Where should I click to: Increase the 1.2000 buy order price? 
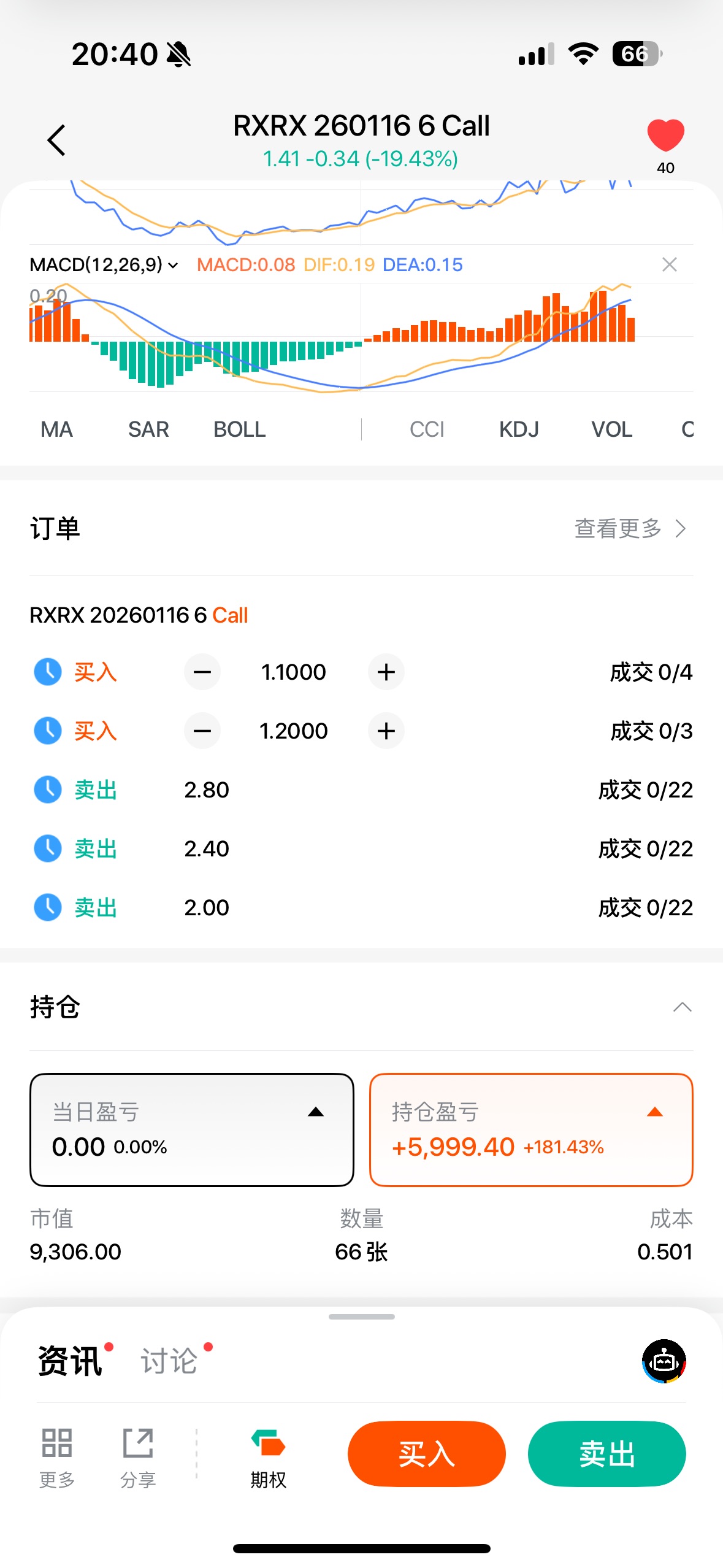tap(386, 731)
